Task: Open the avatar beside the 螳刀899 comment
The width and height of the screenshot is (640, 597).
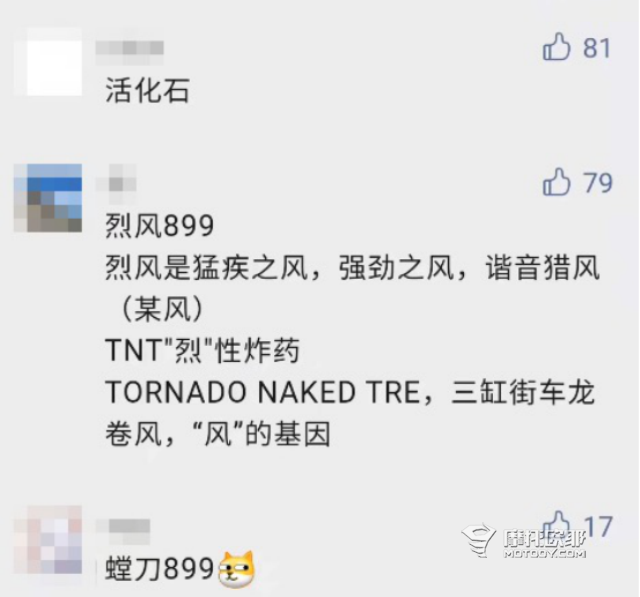Action: [x=54, y=541]
